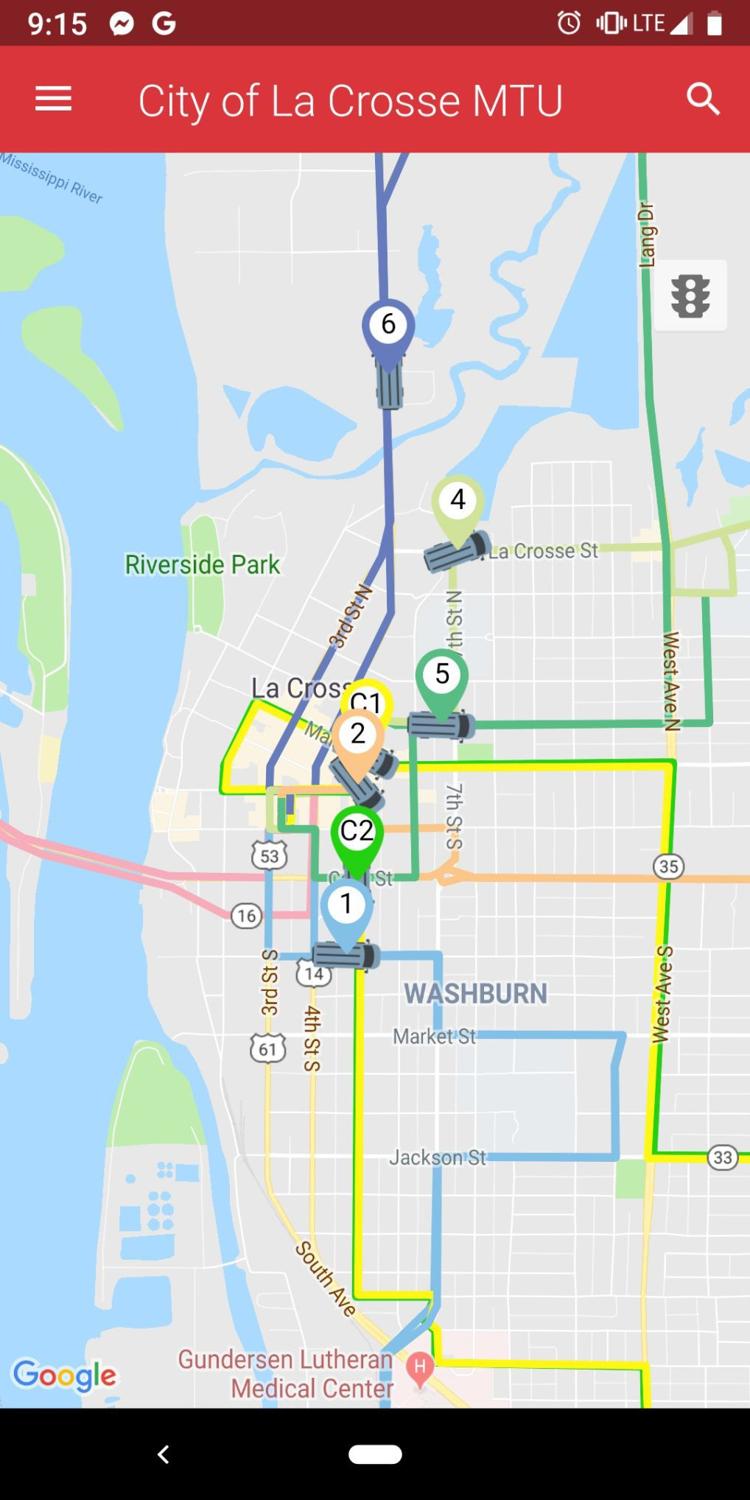Select the route 6 bus marker

coord(388,325)
